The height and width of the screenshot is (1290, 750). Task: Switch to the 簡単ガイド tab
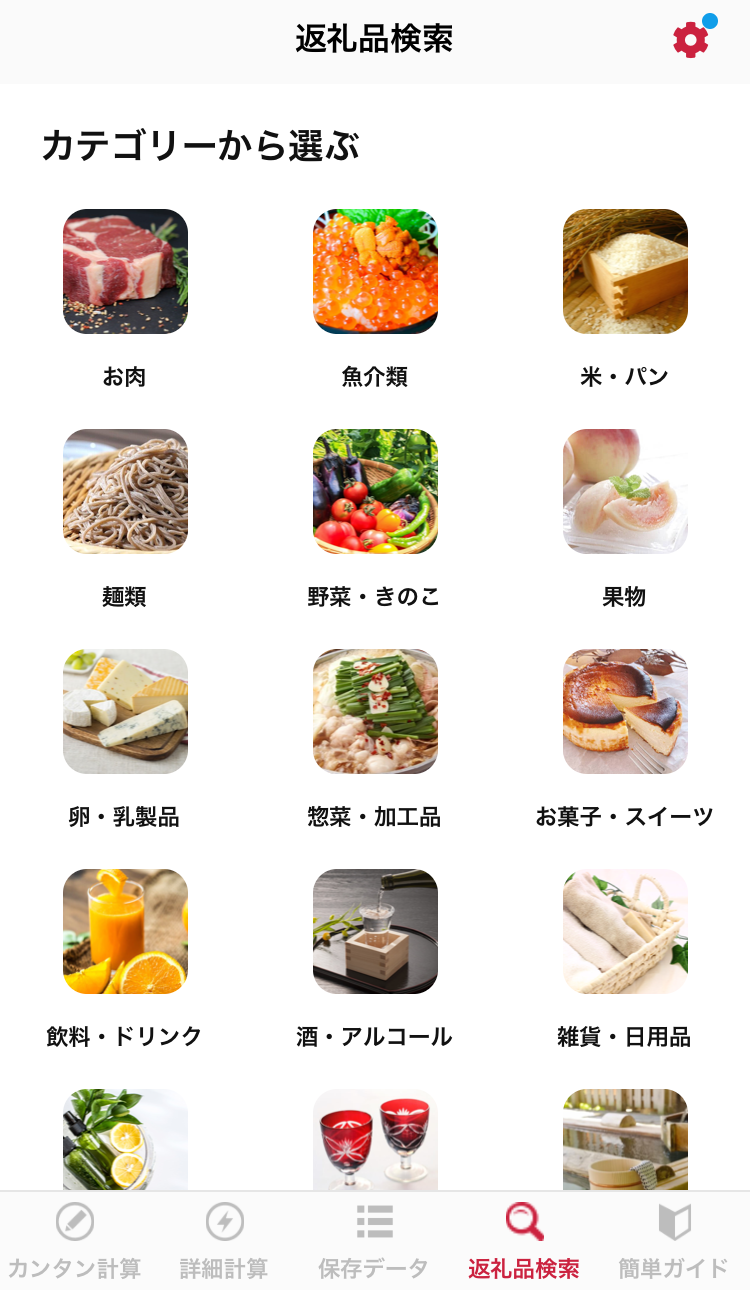click(x=674, y=1241)
